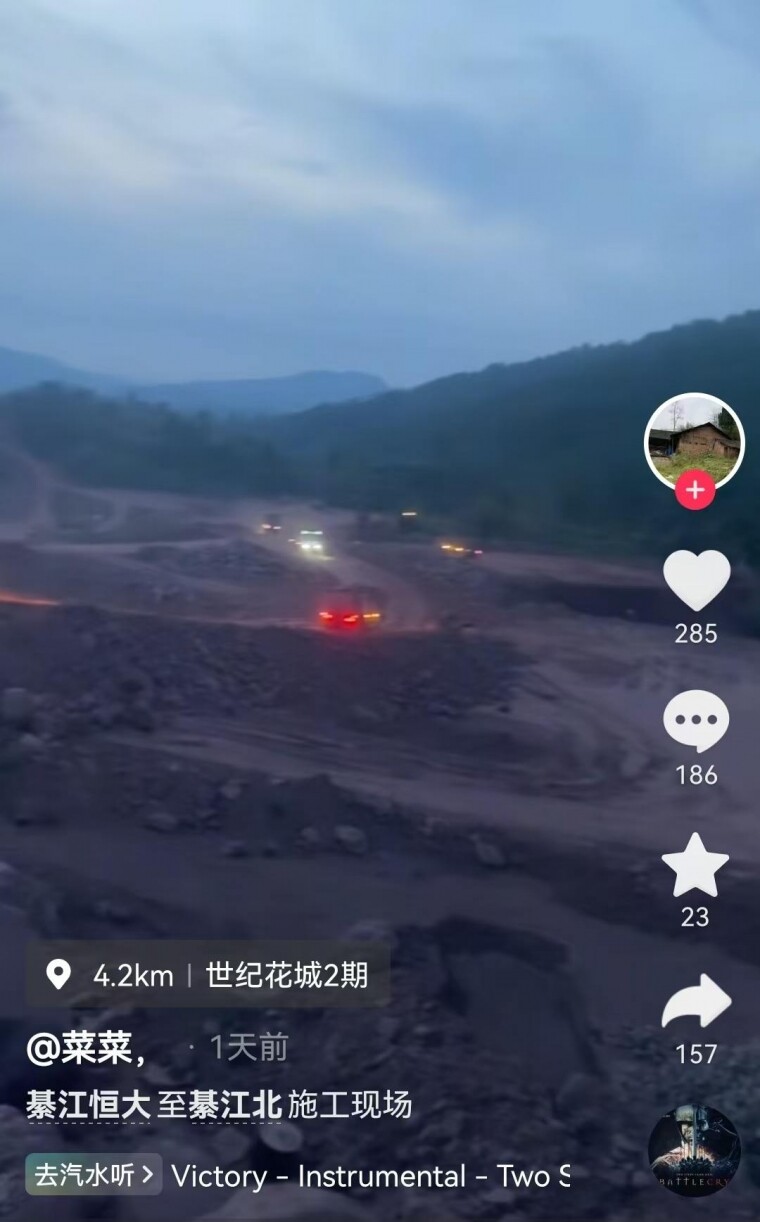Screen dimensions: 760x1222
Task: Share this video
Action: click(x=696, y=1005)
